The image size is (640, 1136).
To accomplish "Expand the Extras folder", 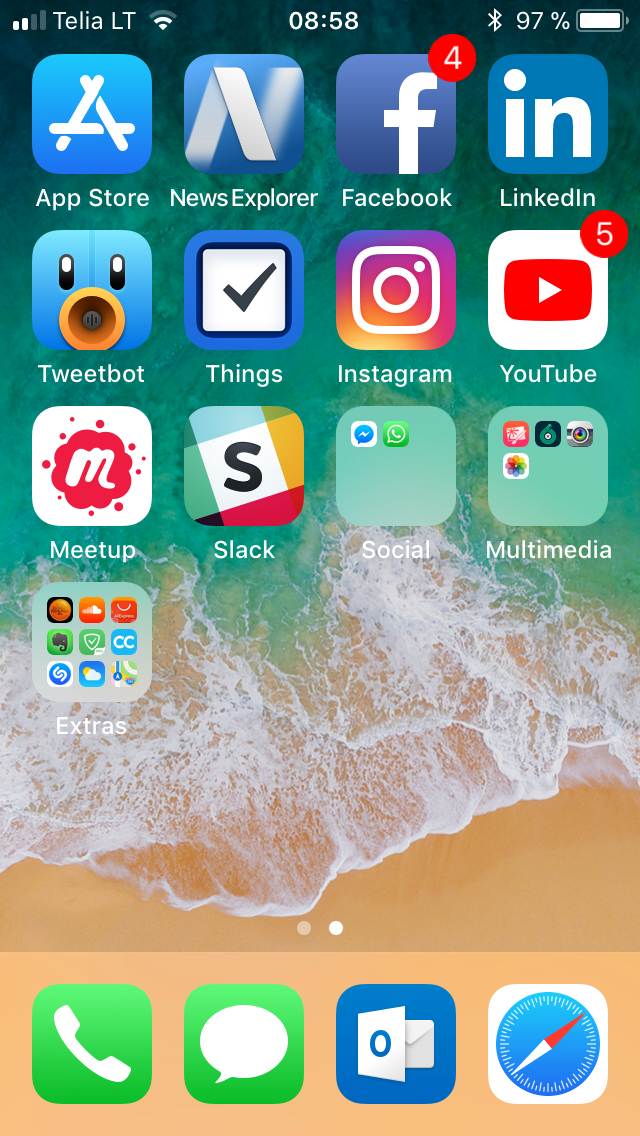I will click(x=92, y=642).
